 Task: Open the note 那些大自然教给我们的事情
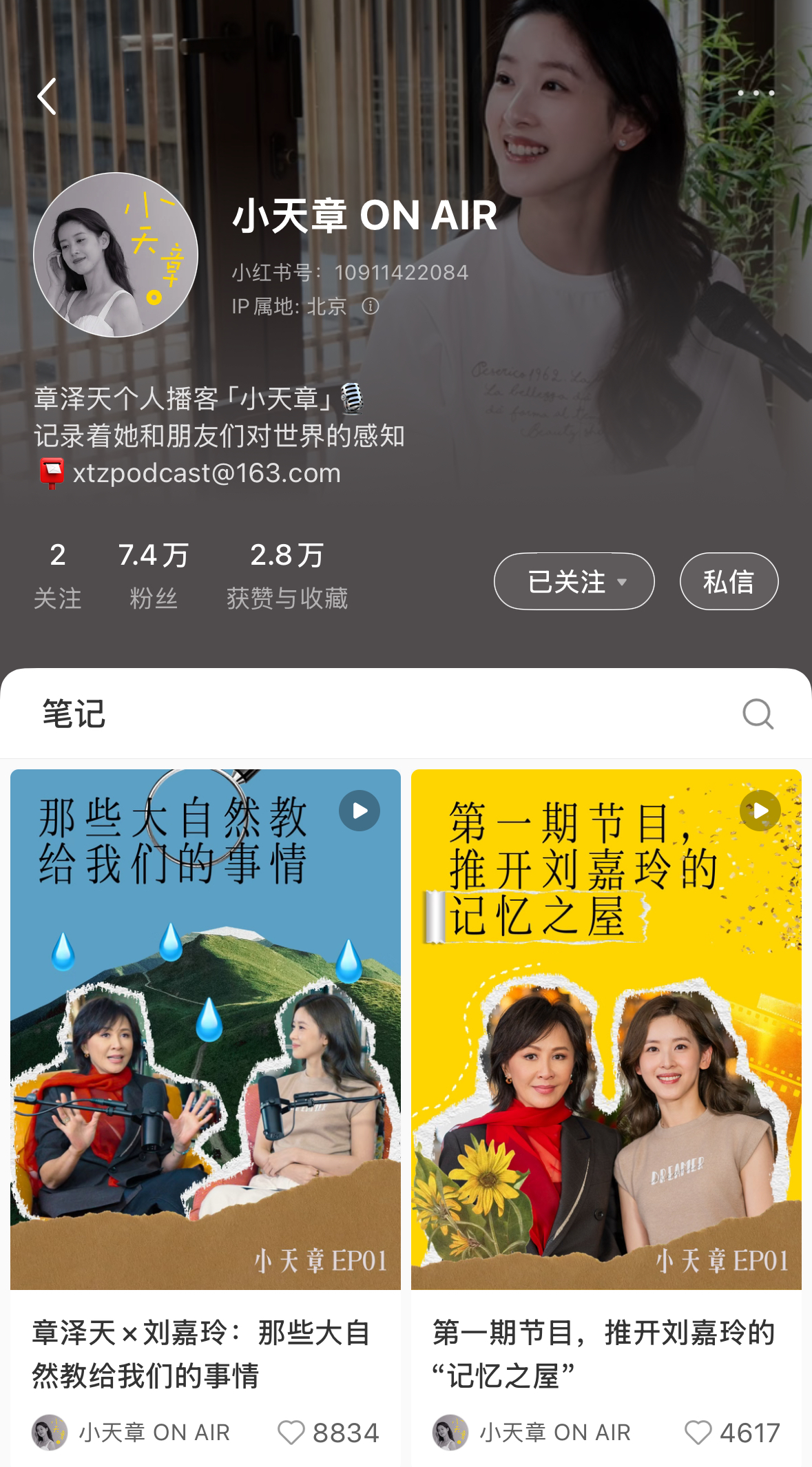[x=205, y=1029]
